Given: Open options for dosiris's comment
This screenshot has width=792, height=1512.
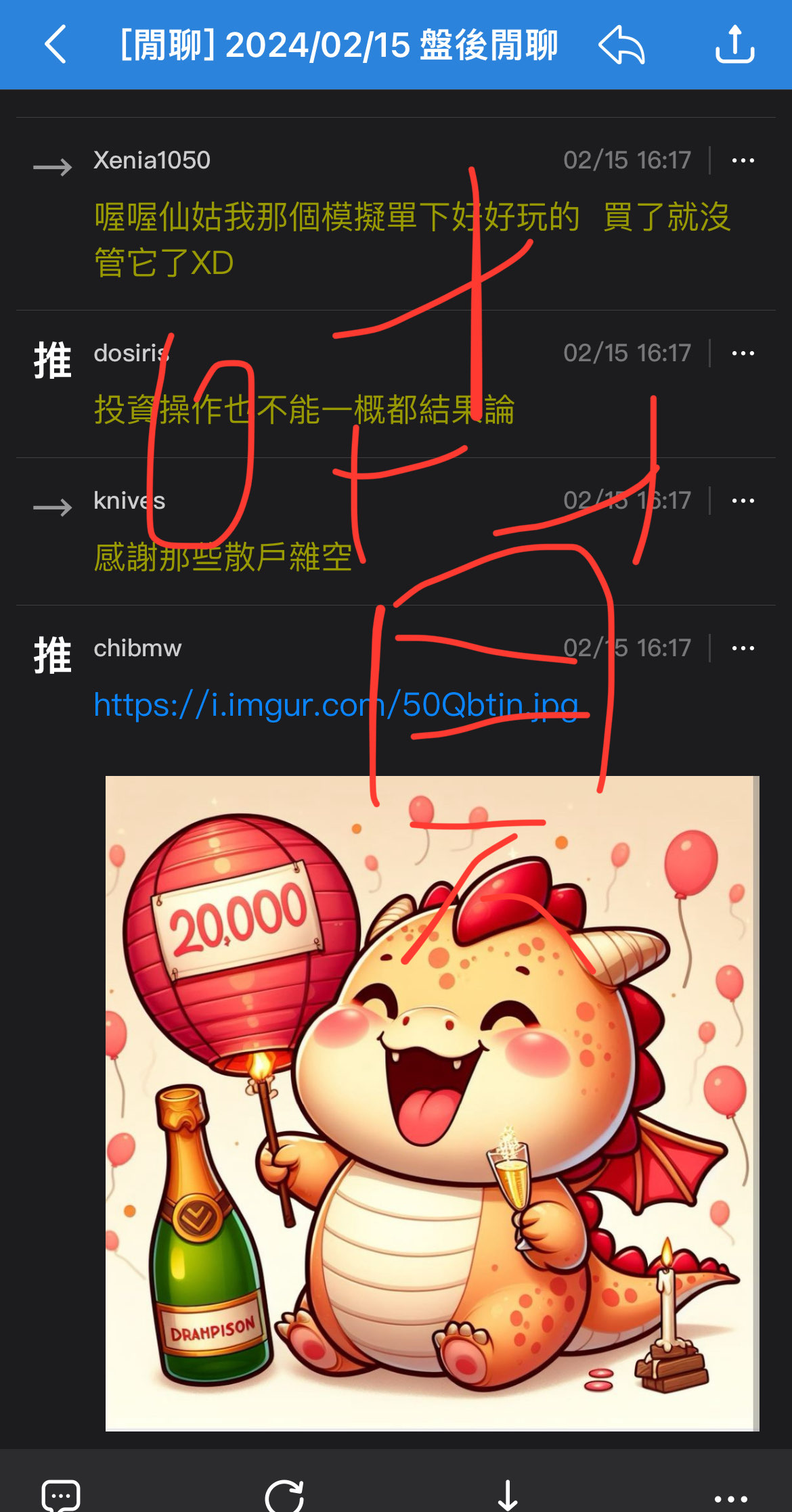Looking at the screenshot, I should click(x=743, y=354).
